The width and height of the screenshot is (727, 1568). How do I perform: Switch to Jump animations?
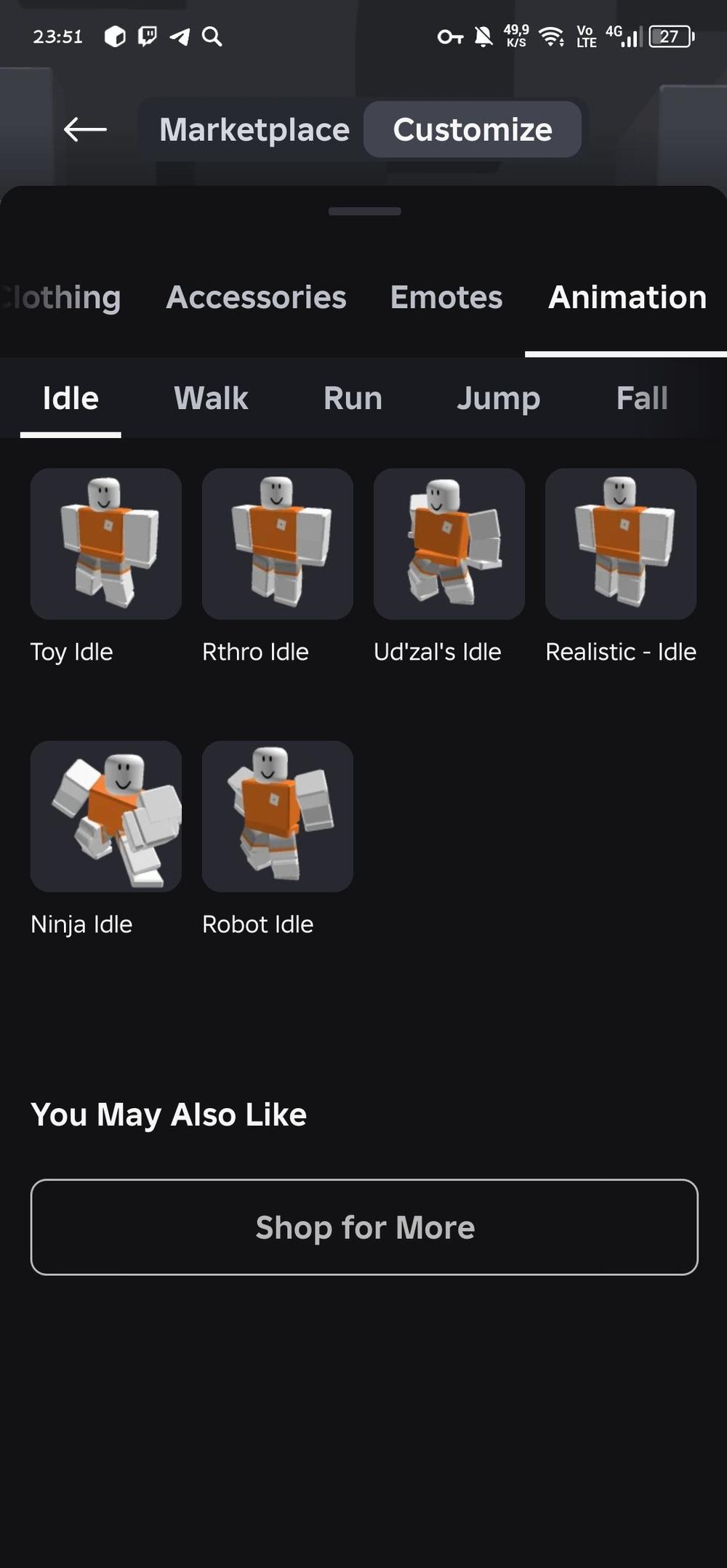[498, 398]
